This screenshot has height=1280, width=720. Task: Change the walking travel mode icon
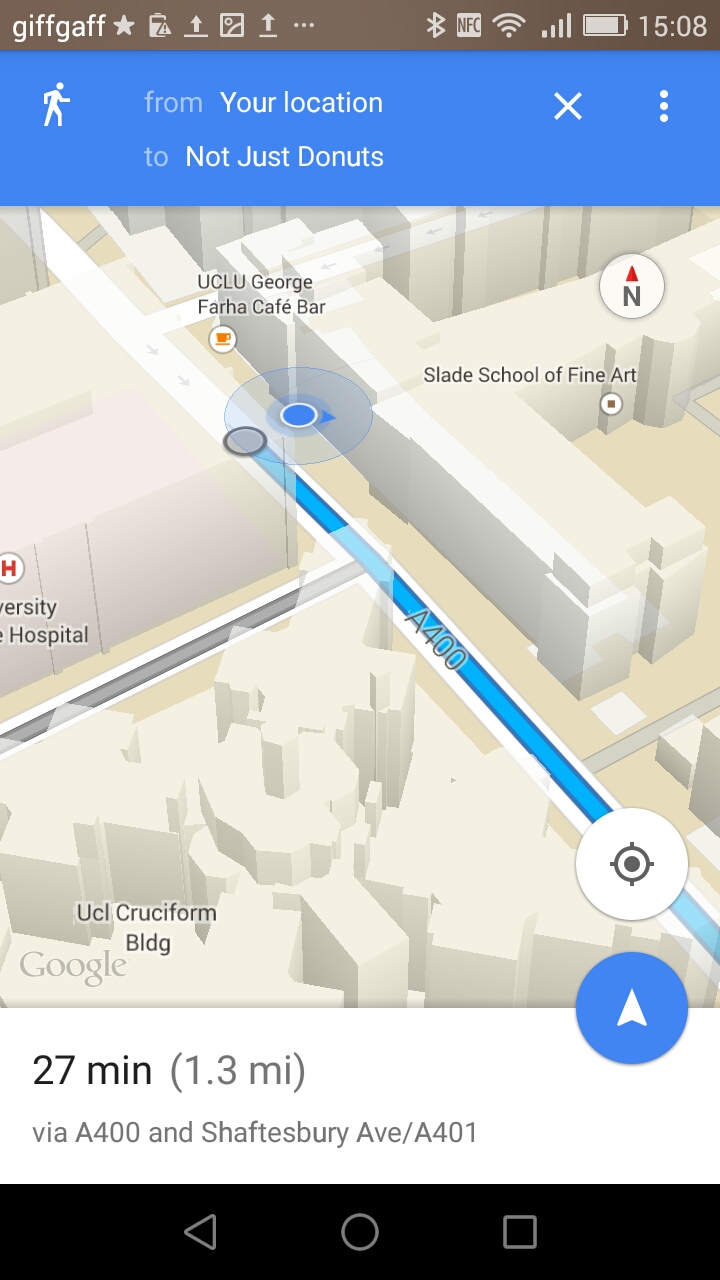click(56, 104)
